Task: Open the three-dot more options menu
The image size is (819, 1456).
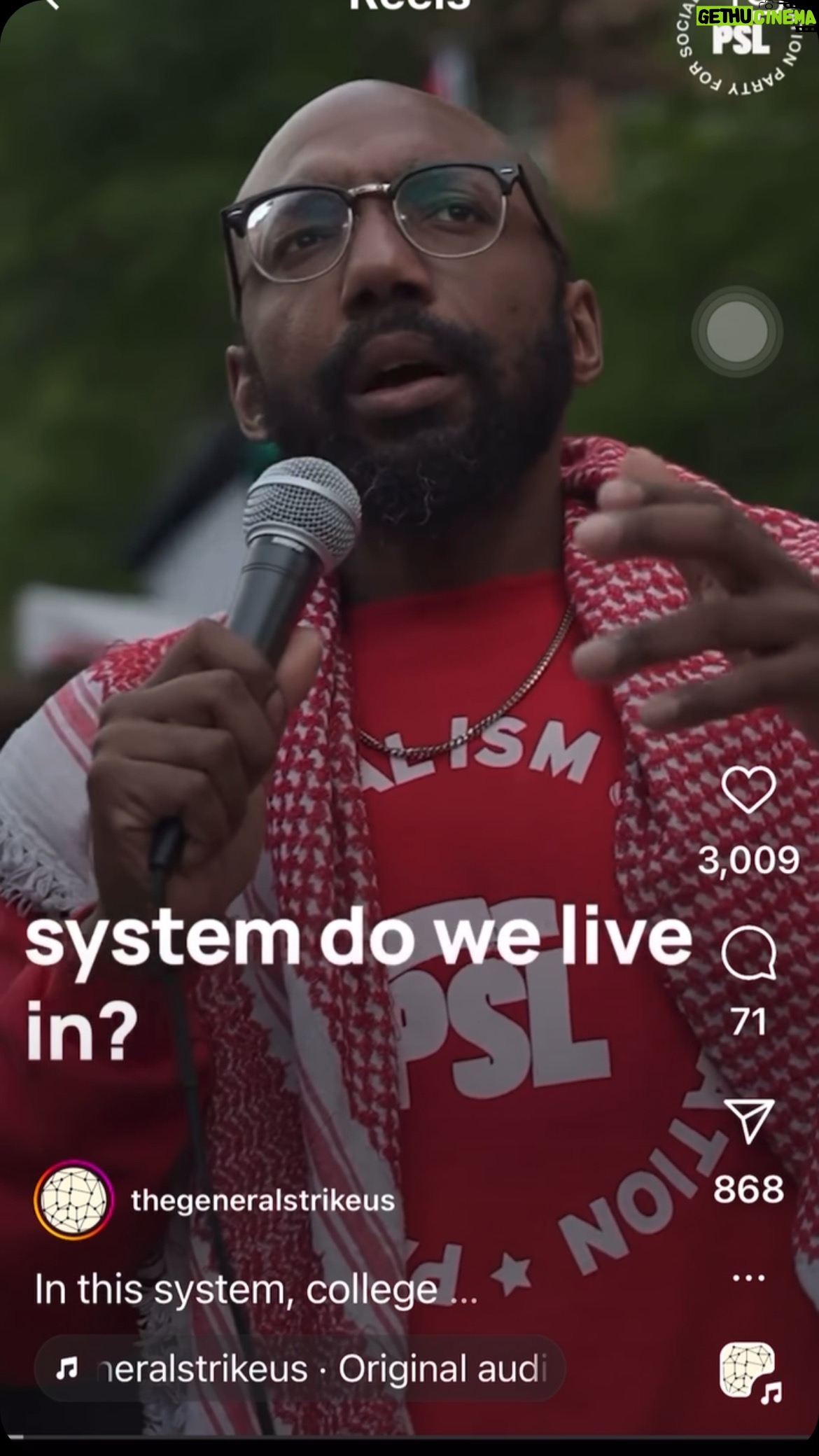Action: coord(748,1278)
